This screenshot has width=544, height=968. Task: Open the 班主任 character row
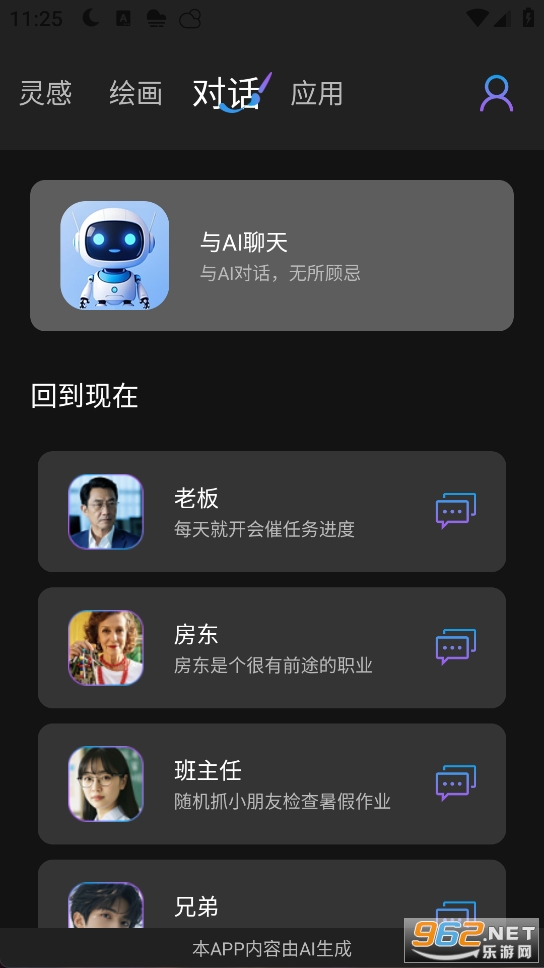pos(272,784)
